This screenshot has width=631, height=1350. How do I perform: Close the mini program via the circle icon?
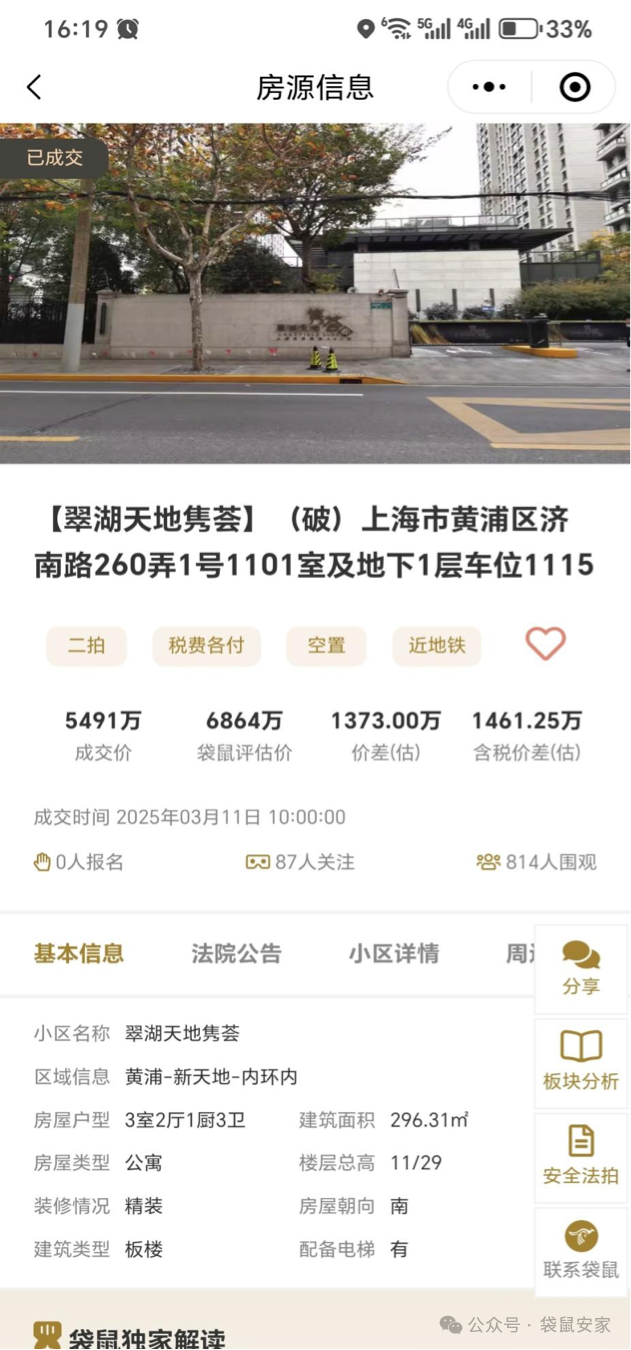pyautogui.click(x=575, y=88)
